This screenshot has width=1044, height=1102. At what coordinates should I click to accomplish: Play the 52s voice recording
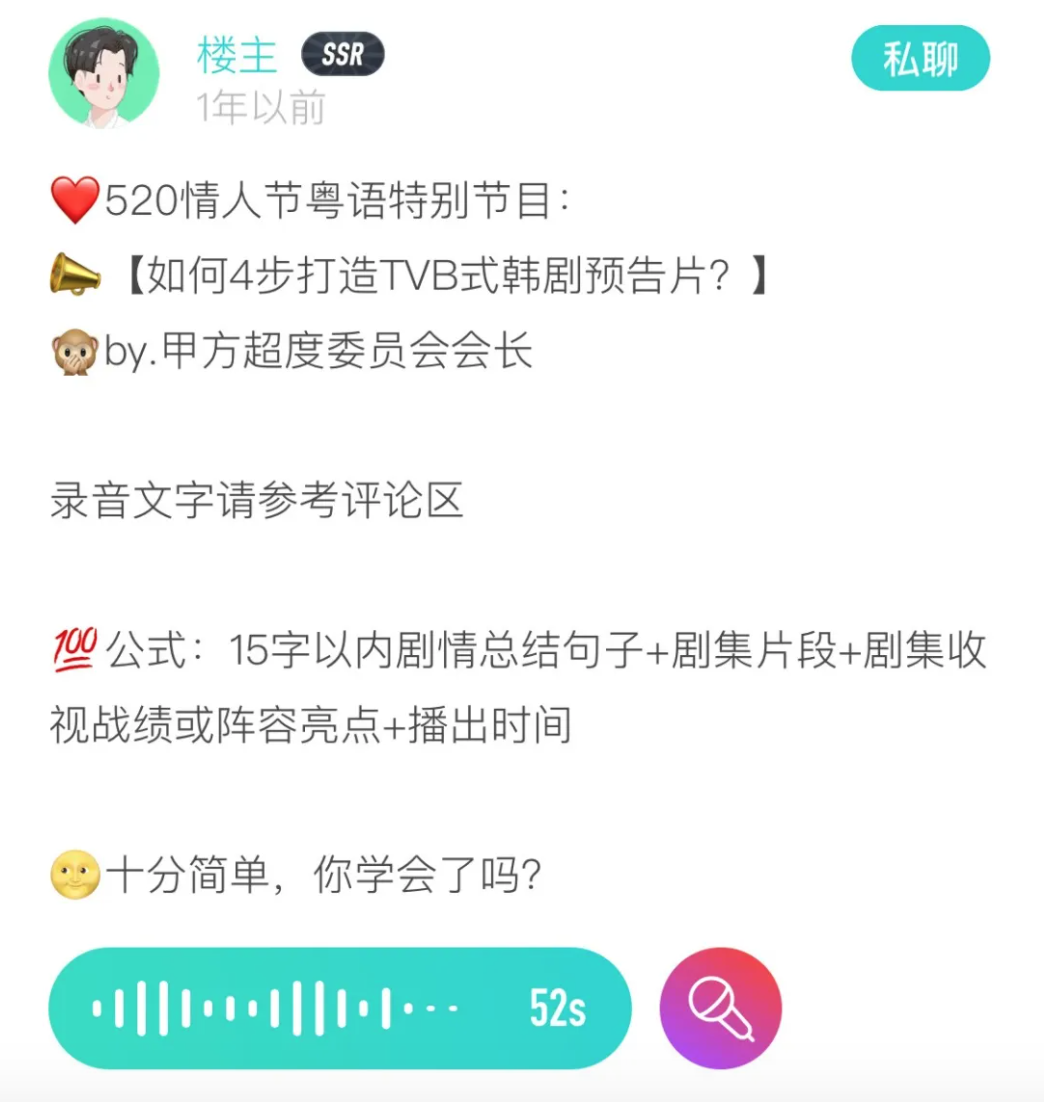[340, 1009]
